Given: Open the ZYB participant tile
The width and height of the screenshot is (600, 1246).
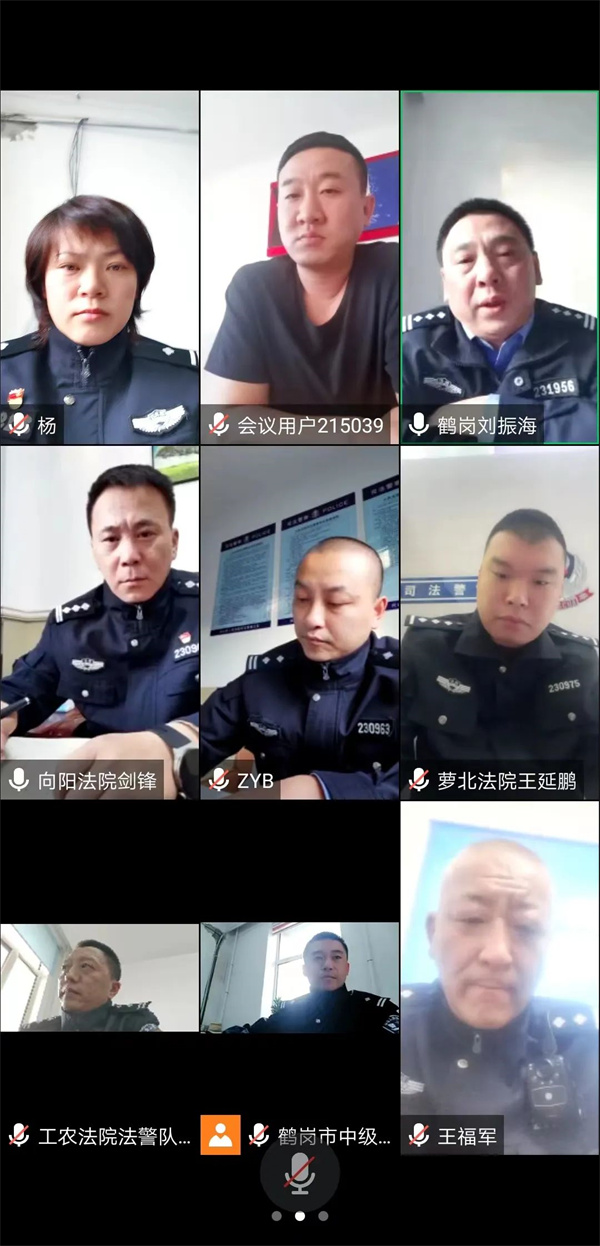Looking at the screenshot, I should [299, 620].
